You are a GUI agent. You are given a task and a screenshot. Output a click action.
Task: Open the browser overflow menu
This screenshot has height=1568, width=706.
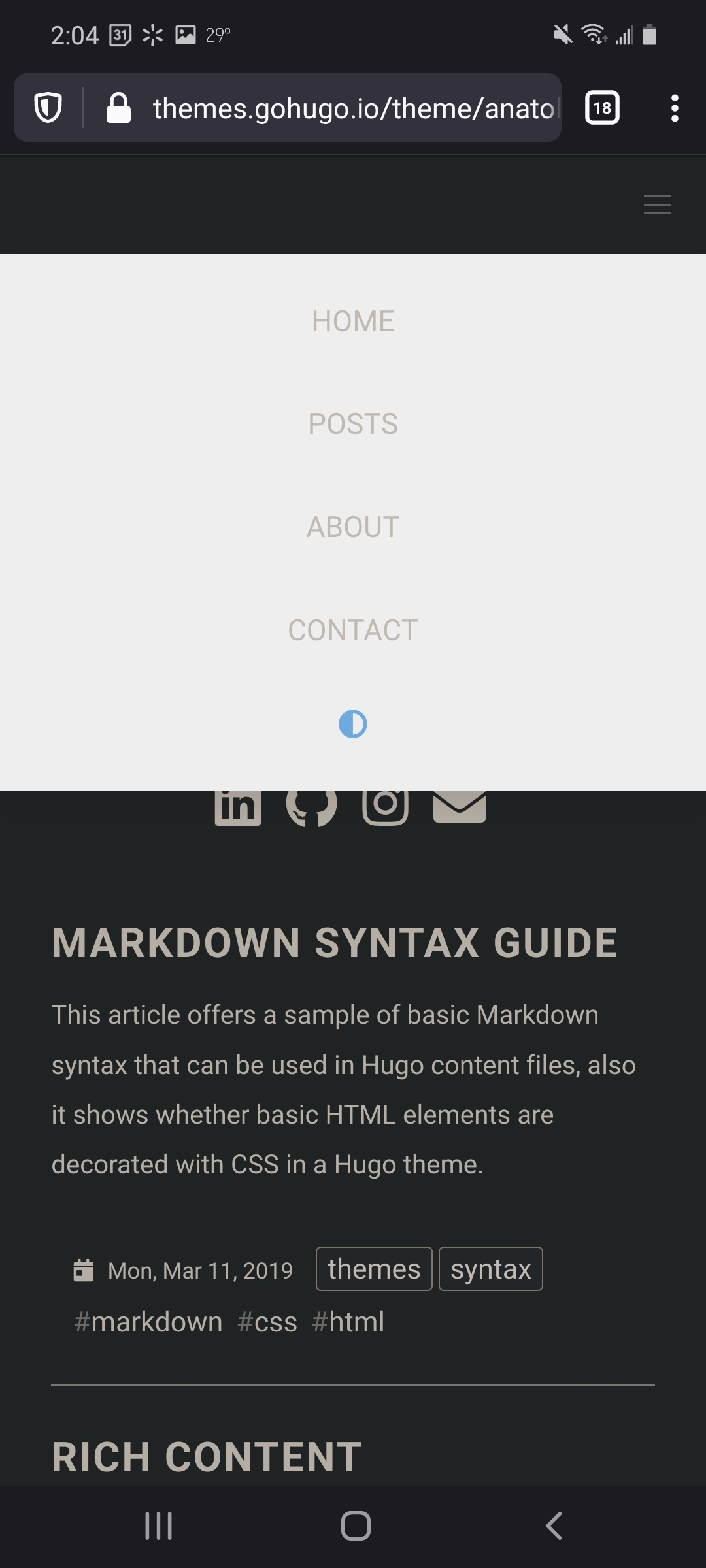[x=675, y=108]
